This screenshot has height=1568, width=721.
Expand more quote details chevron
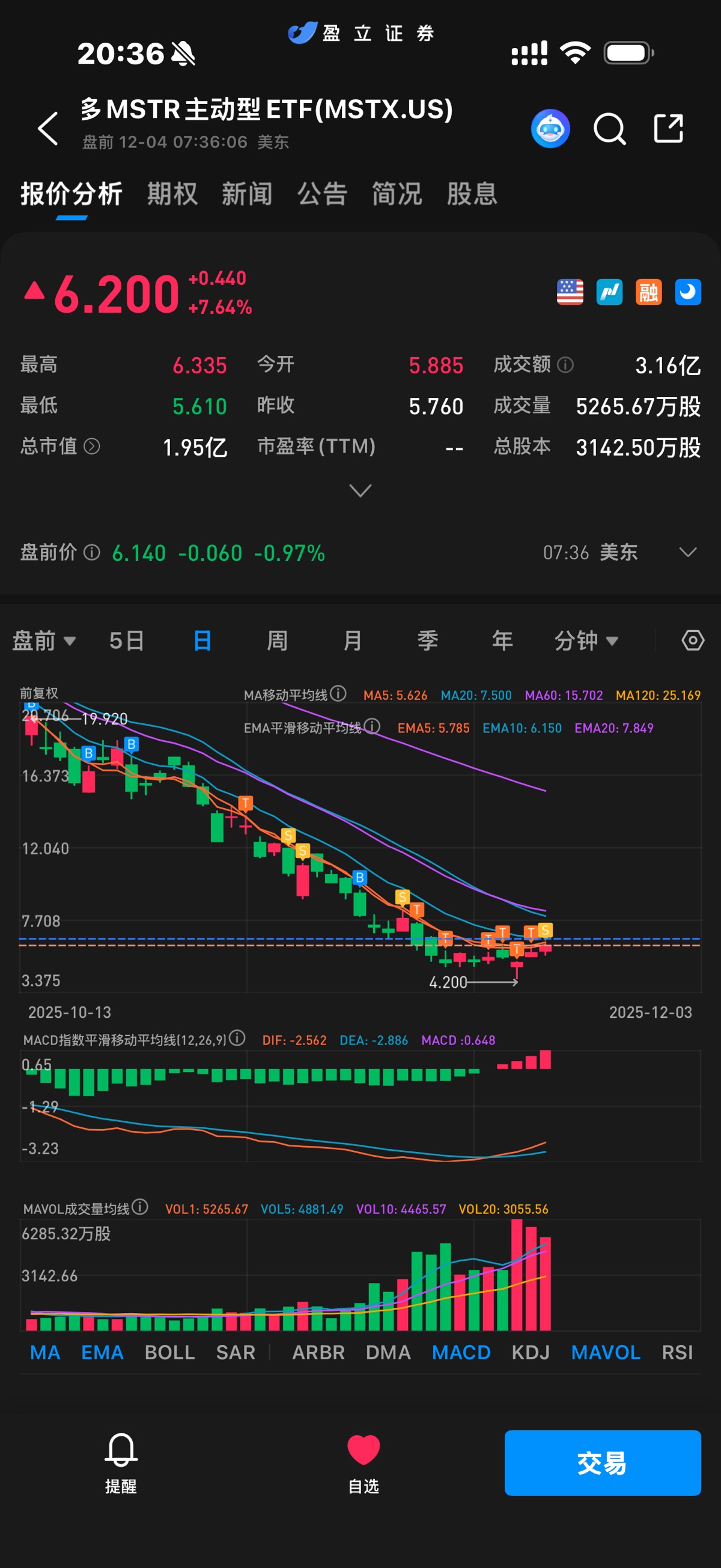(x=360, y=490)
